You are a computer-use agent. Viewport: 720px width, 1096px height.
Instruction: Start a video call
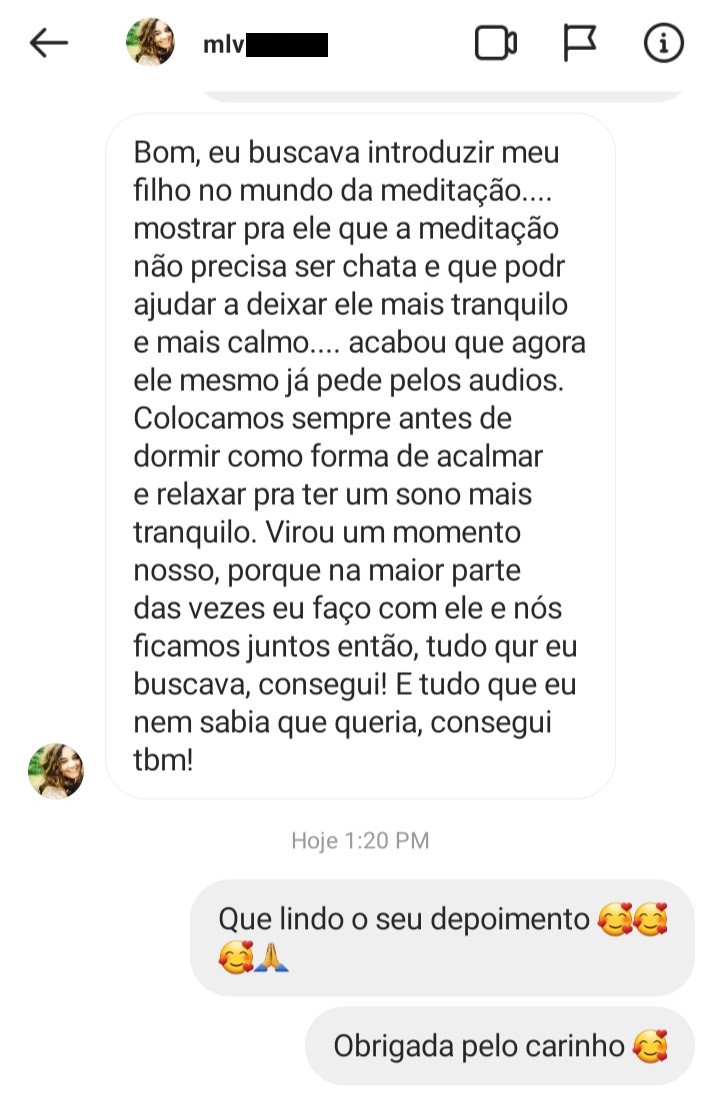(495, 43)
